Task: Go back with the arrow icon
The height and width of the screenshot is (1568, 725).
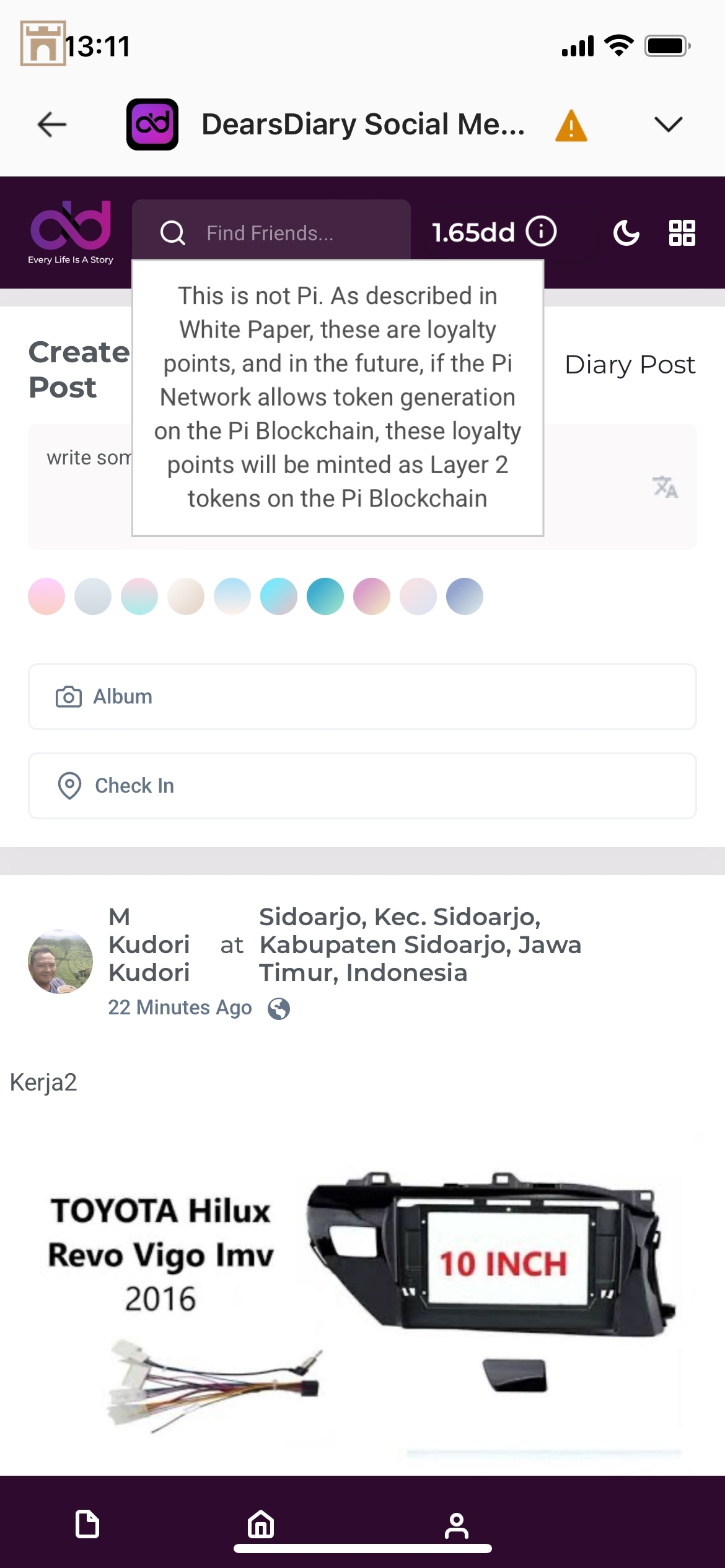Action: [x=52, y=124]
